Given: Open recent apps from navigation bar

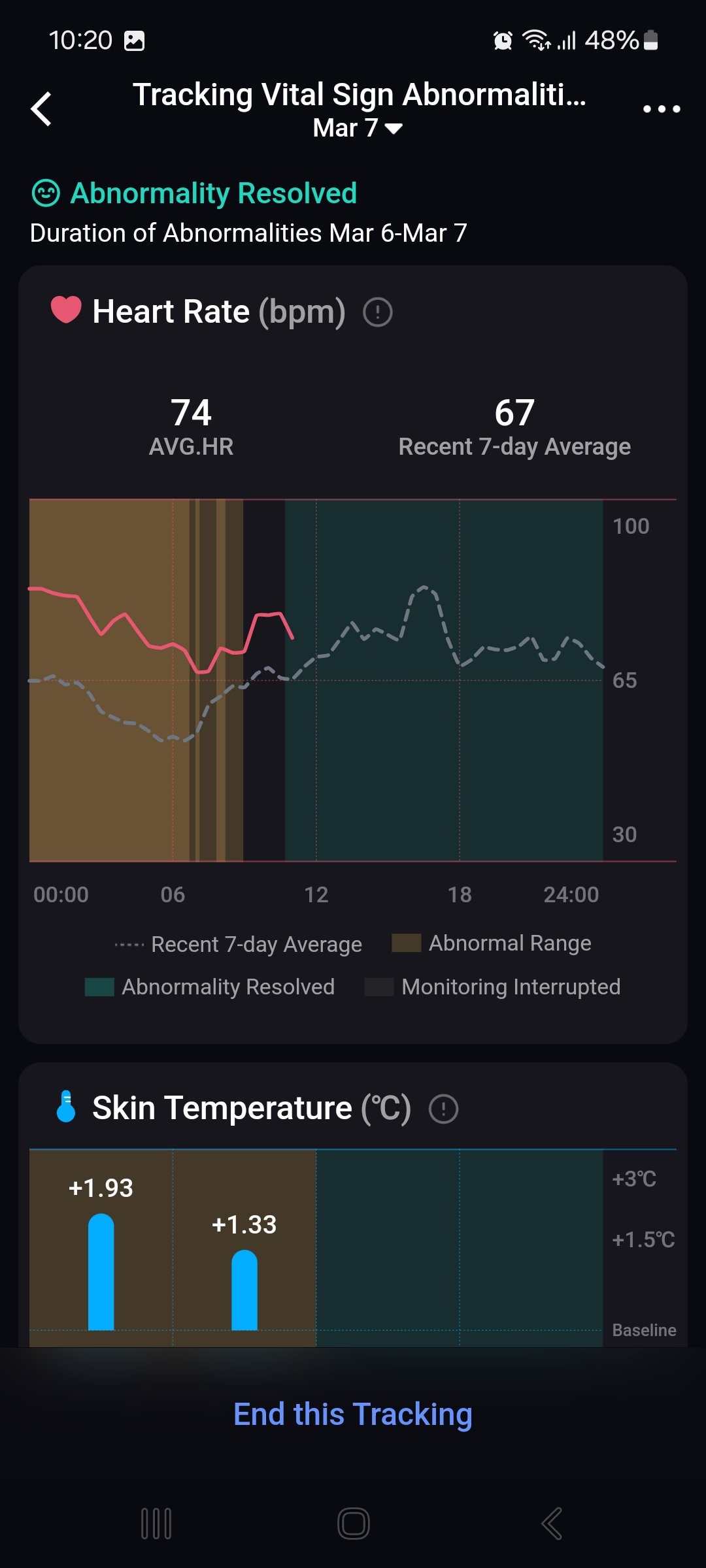Looking at the screenshot, I should pyautogui.click(x=156, y=1524).
